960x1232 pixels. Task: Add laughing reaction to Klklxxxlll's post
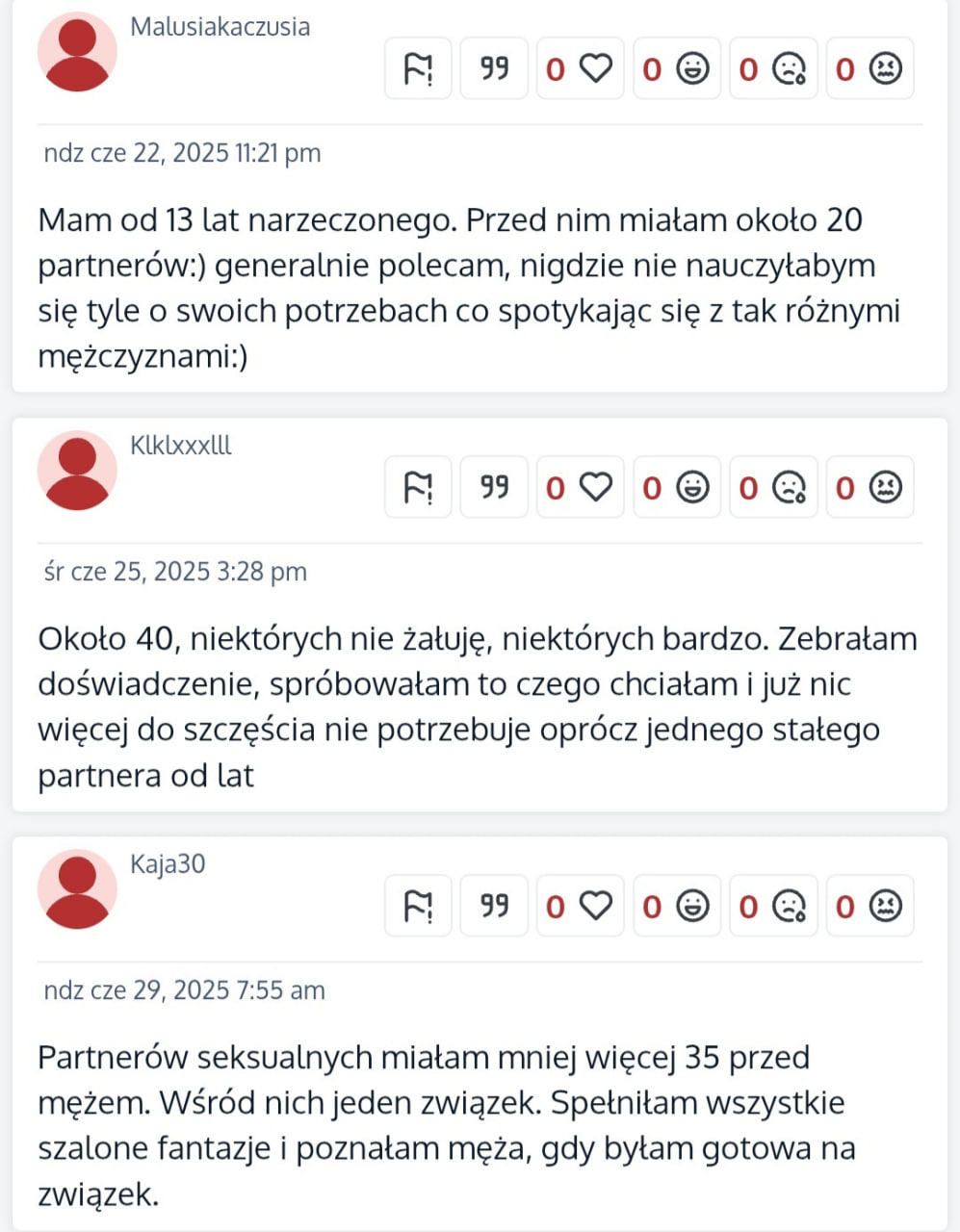(676, 487)
